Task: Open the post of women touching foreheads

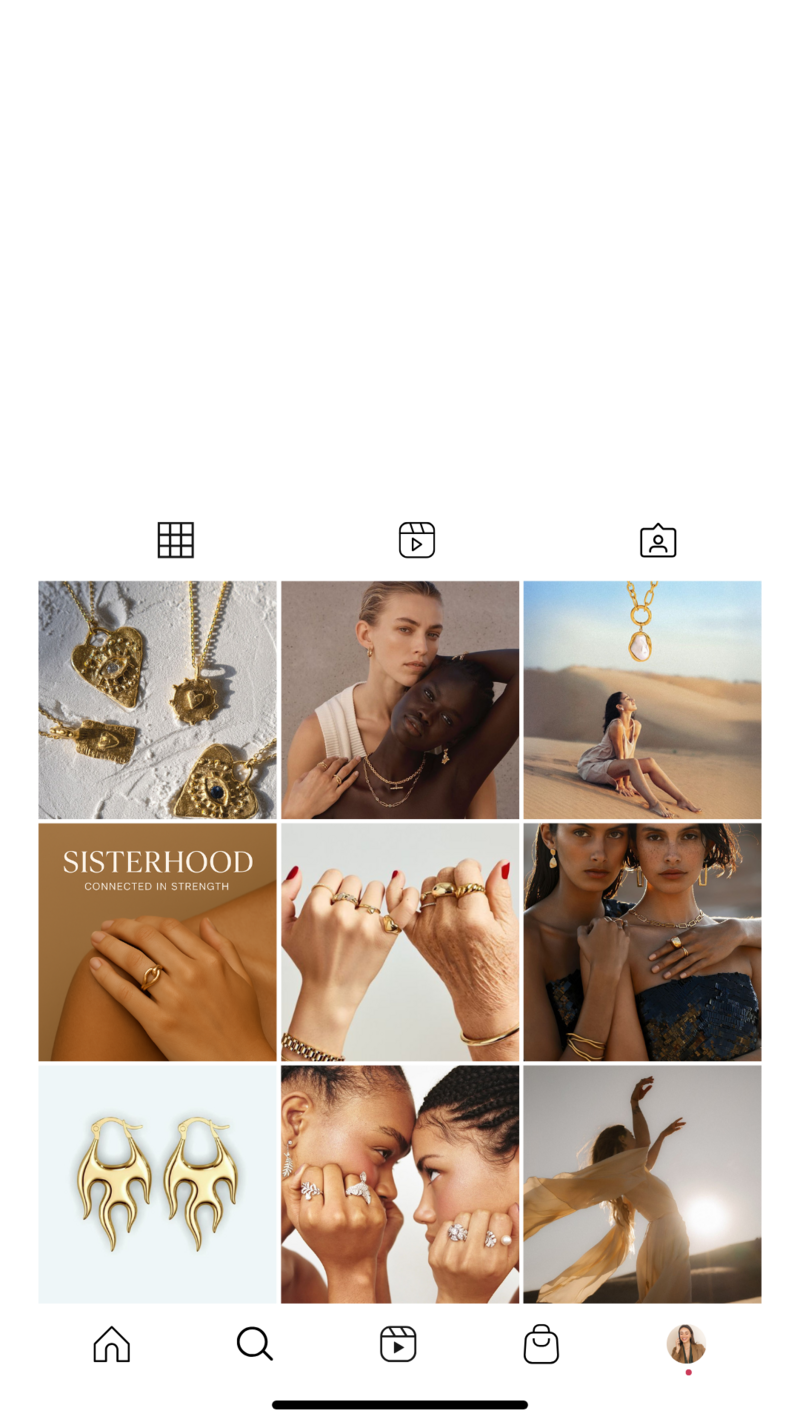Action: pos(400,1184)
